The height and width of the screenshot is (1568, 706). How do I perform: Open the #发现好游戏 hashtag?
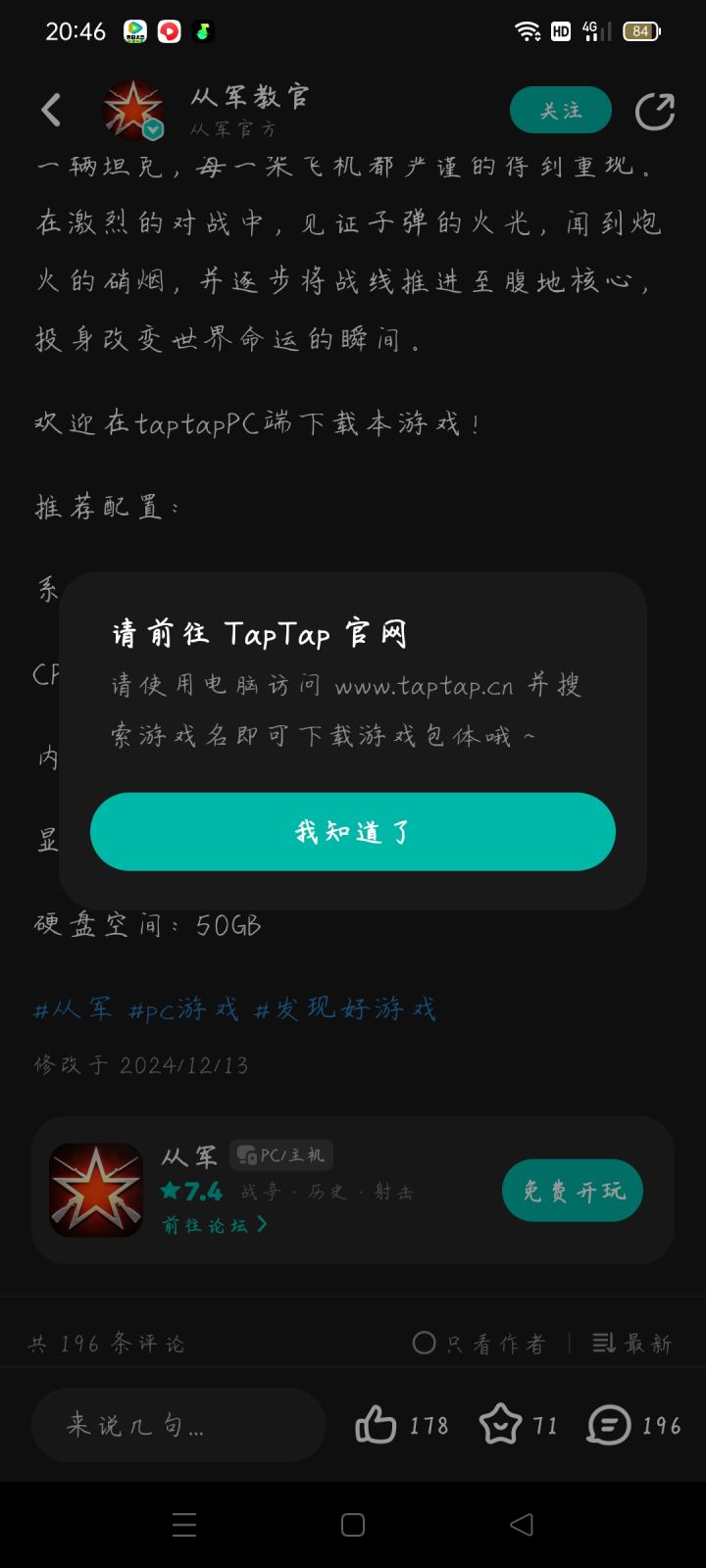(x=345, y=1009)
